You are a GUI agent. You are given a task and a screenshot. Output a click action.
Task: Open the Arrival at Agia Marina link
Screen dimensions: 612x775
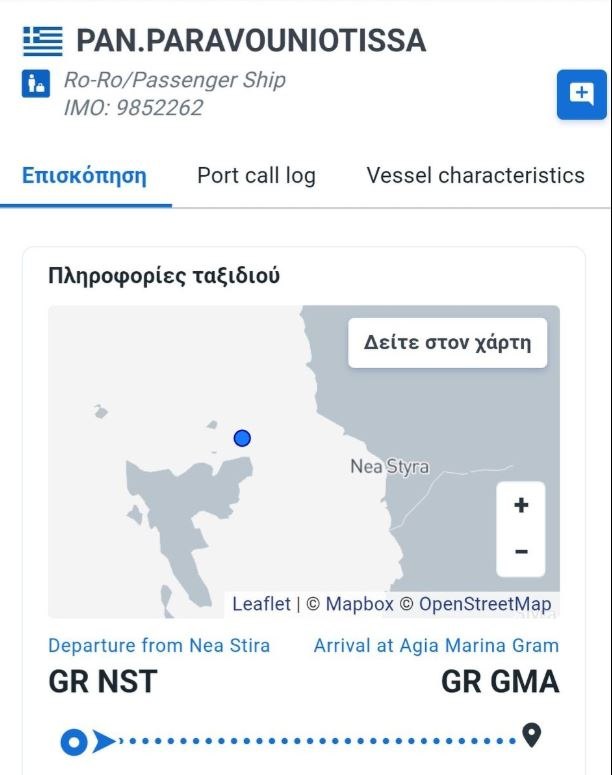pos(436,645)
